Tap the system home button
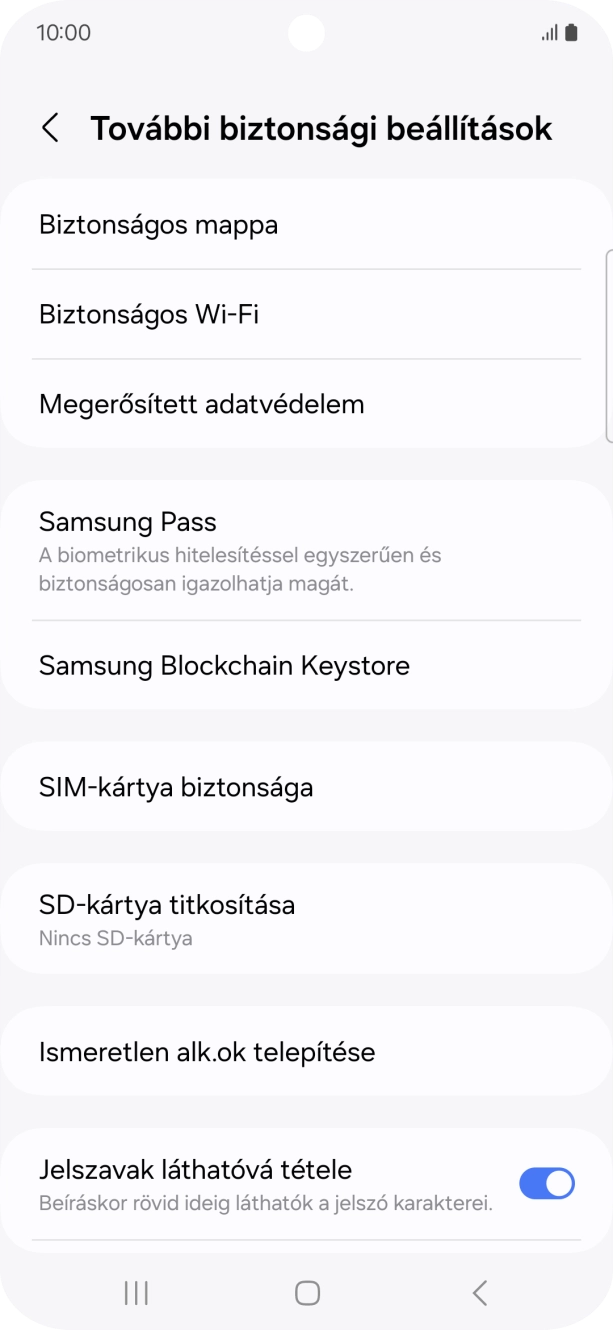 (x=307, y=1293)
